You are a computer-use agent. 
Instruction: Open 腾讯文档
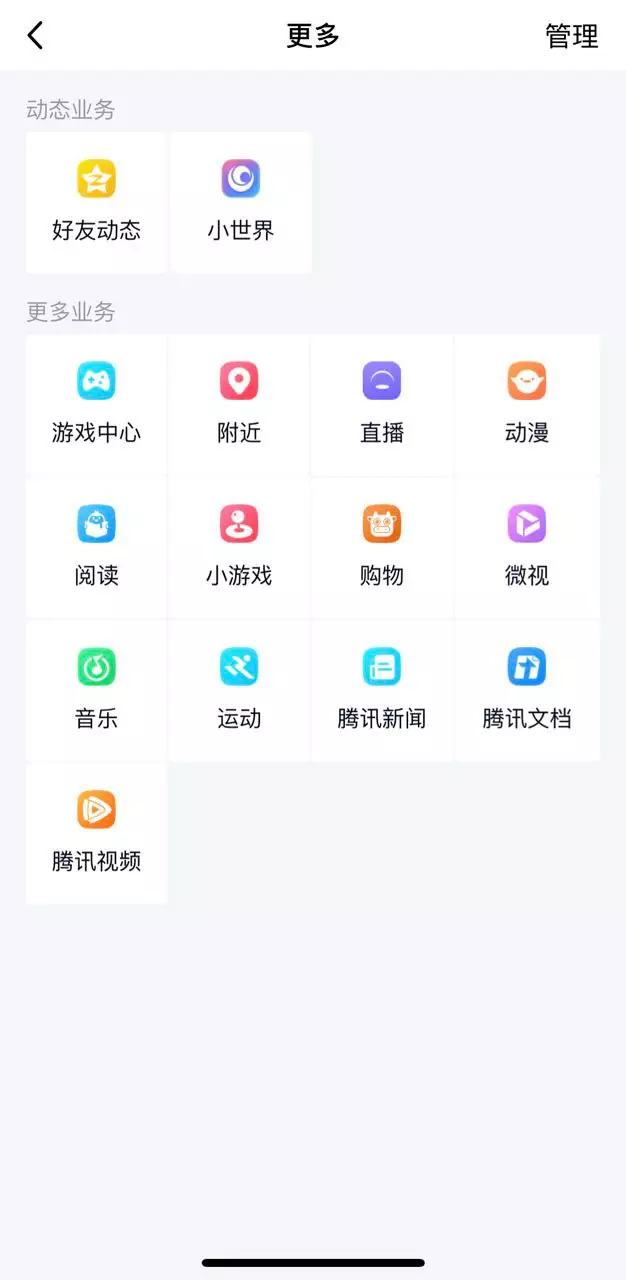(527, 690)
